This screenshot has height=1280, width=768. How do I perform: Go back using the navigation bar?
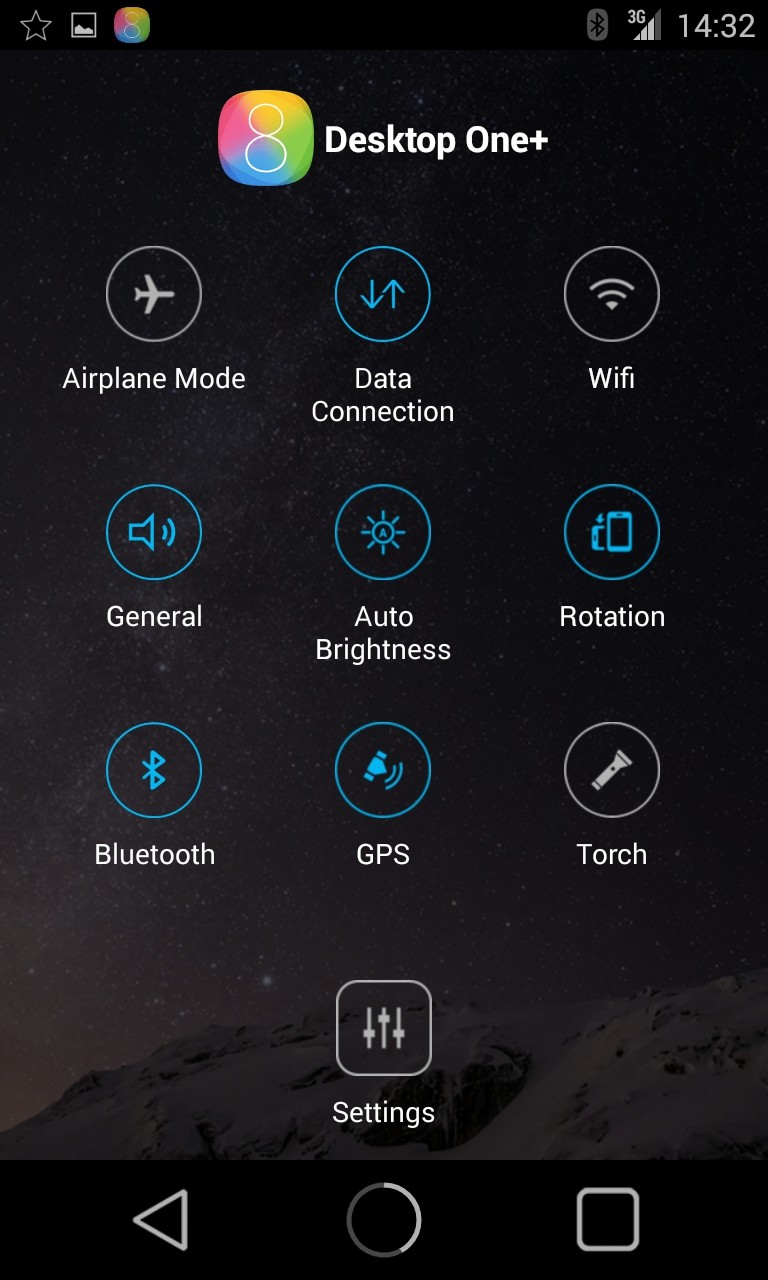point(161,1219)
